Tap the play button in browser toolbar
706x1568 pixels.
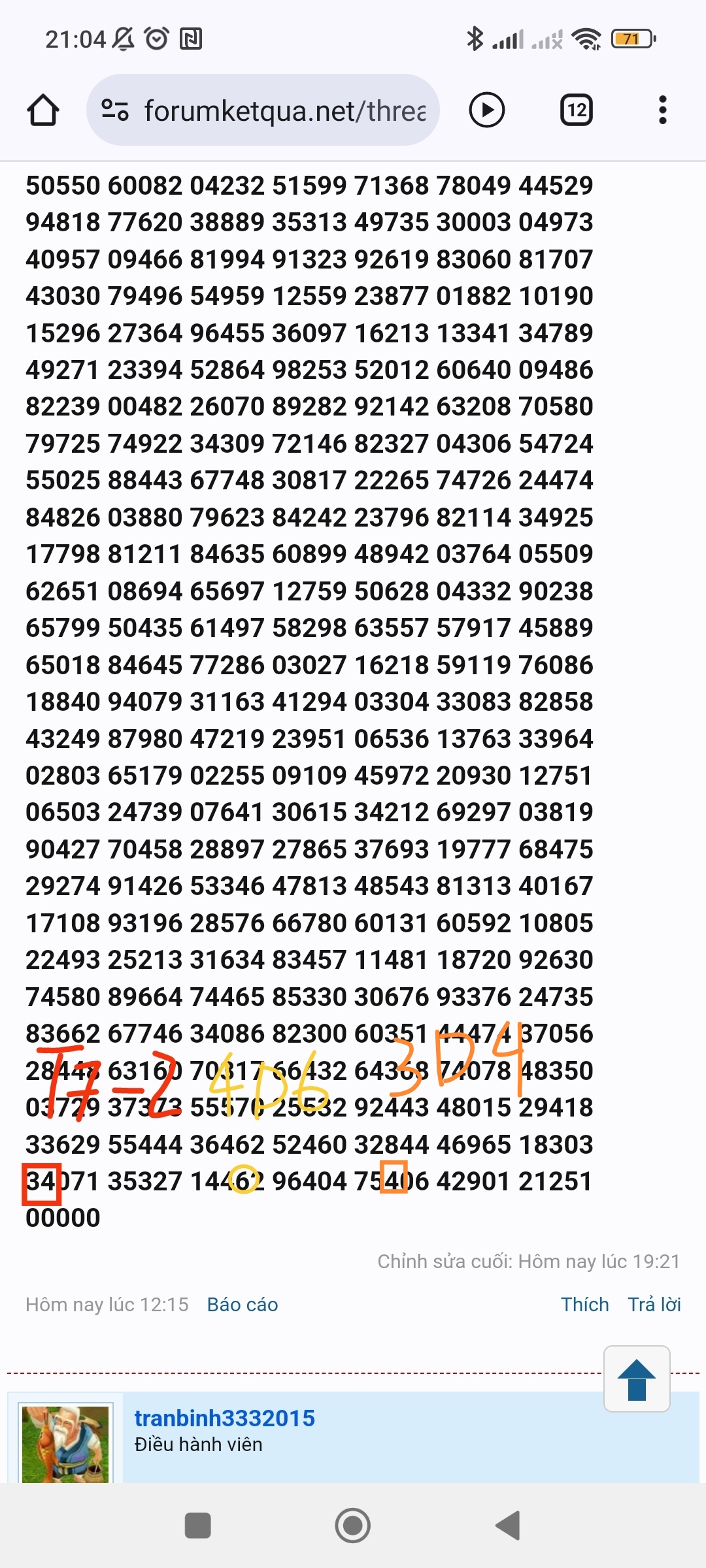click(487, 110)
